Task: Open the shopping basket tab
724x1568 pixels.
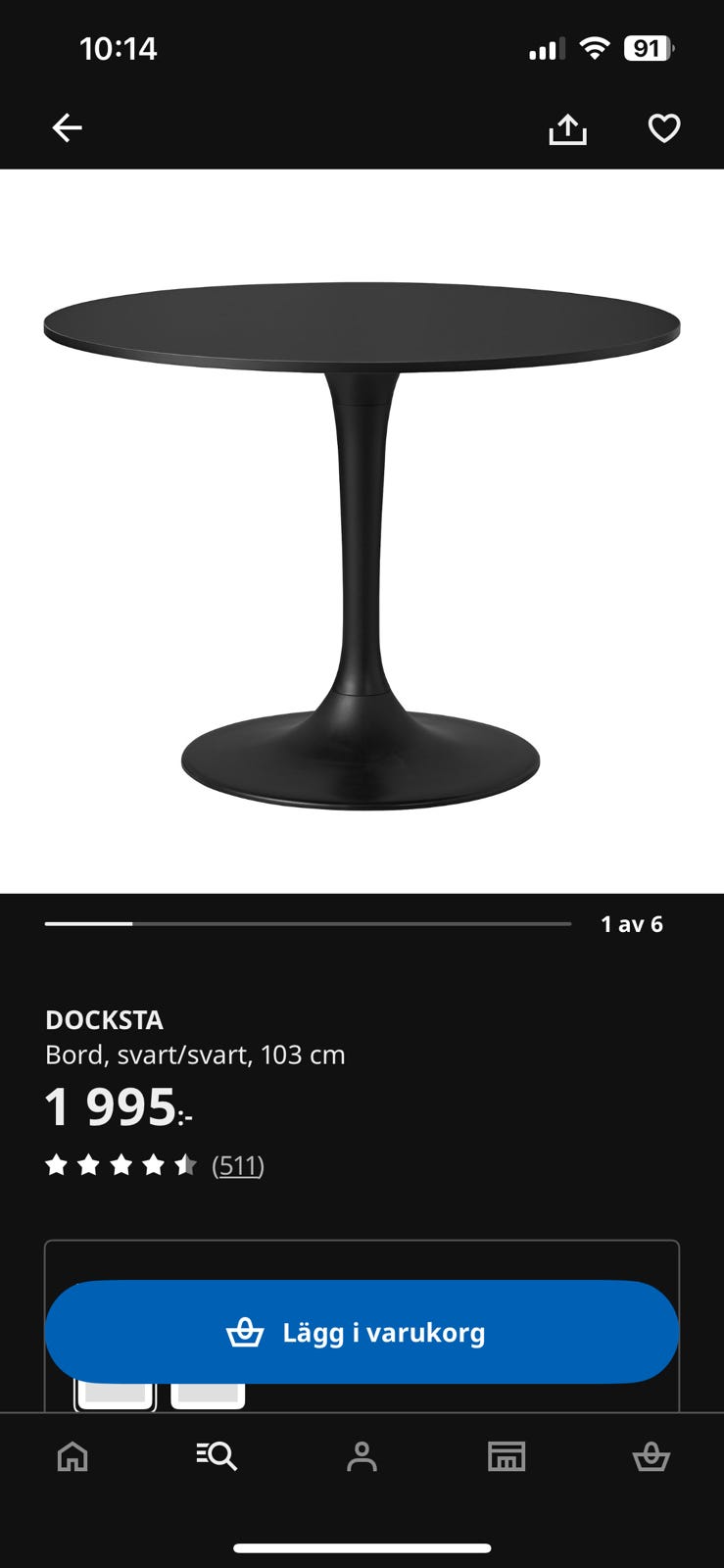Action: tap(651, 1456)
